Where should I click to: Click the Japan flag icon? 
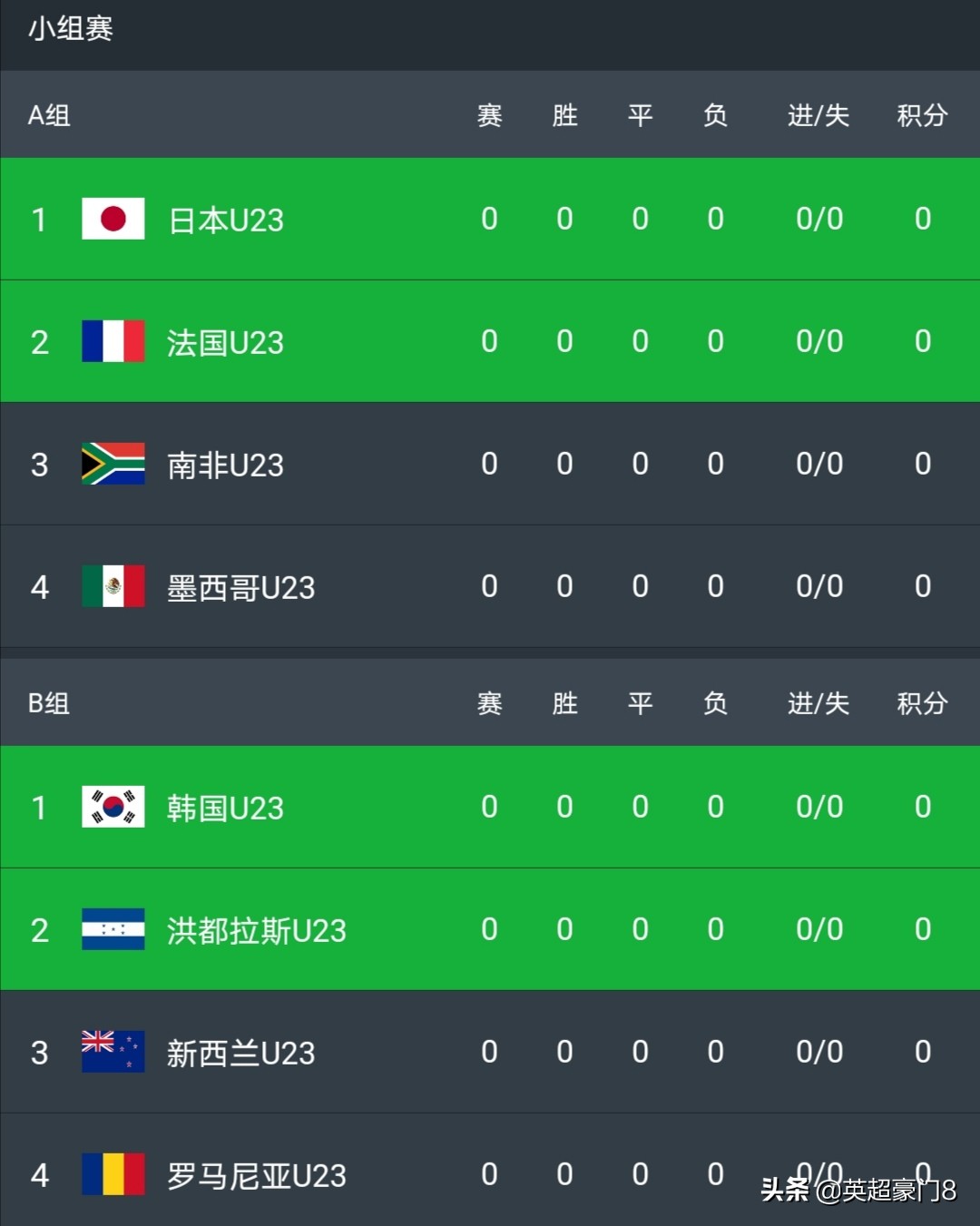(x=113, y=220)
